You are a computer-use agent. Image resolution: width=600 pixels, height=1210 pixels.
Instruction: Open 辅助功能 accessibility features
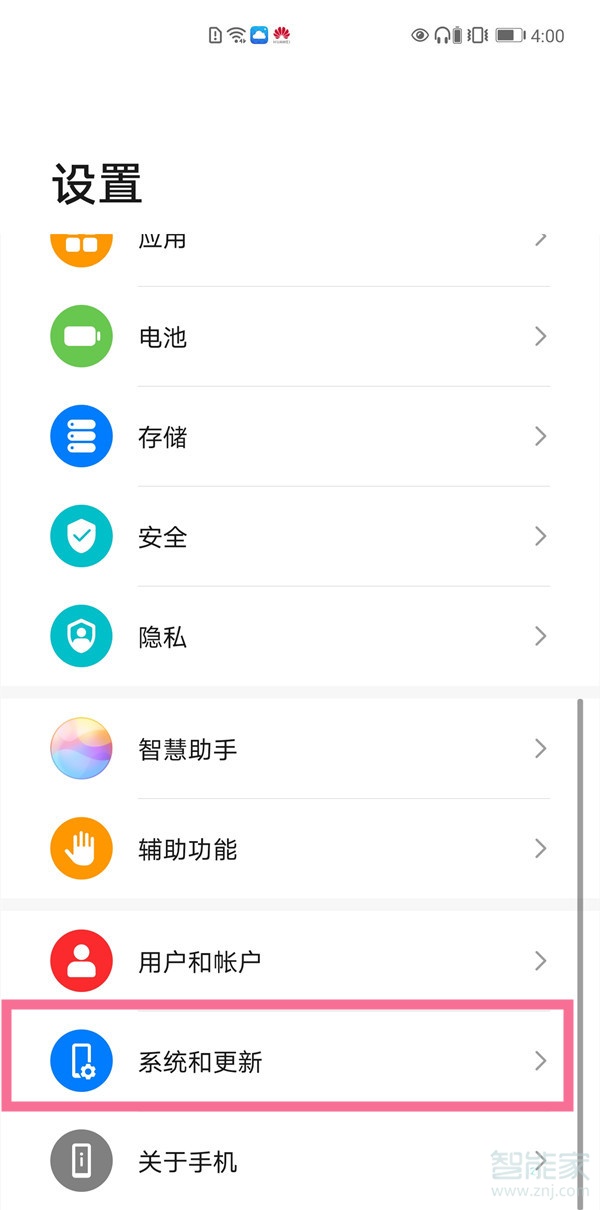coord(300,849)
